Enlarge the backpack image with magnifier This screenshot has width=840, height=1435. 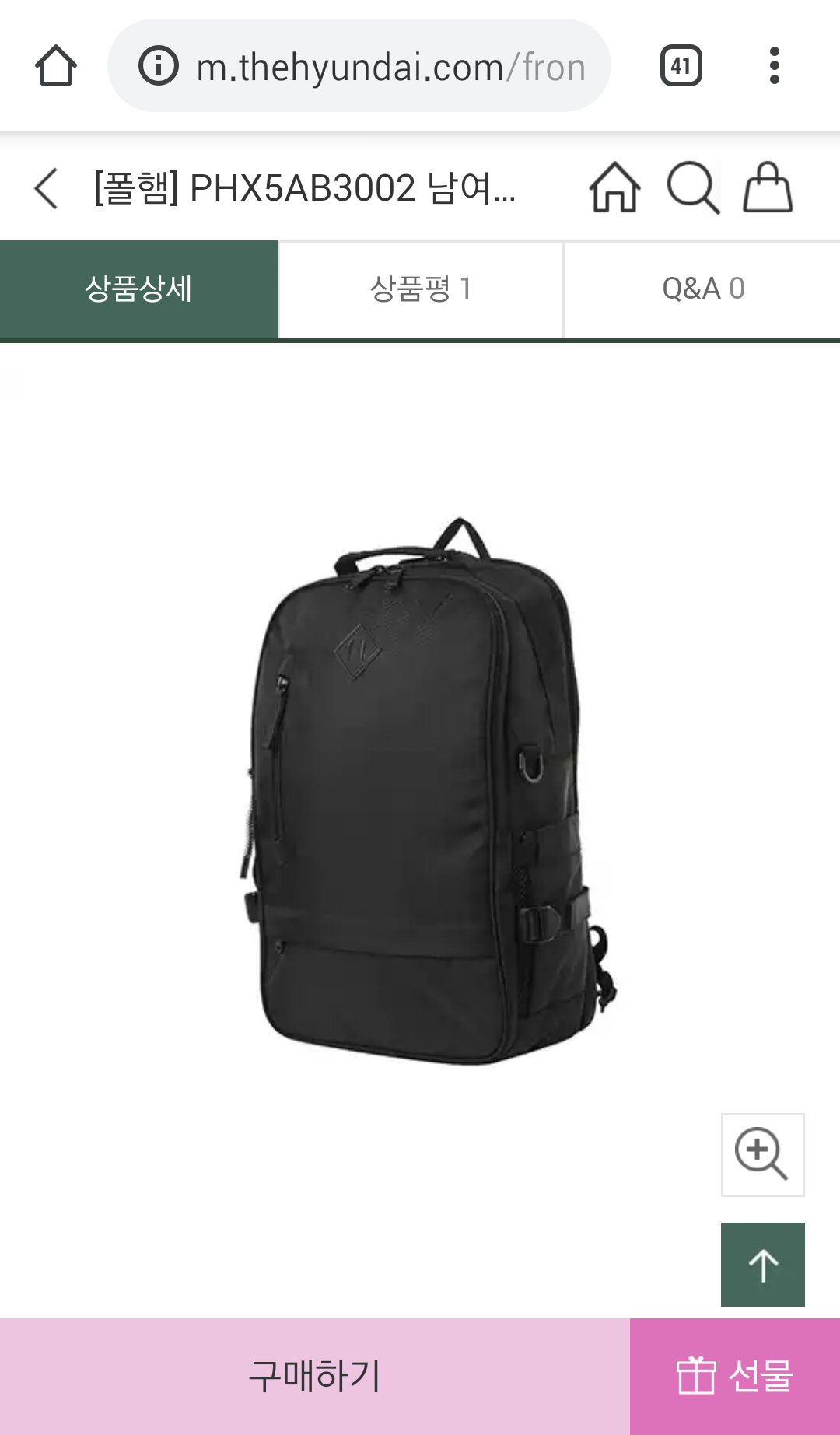coord(762,1154)
